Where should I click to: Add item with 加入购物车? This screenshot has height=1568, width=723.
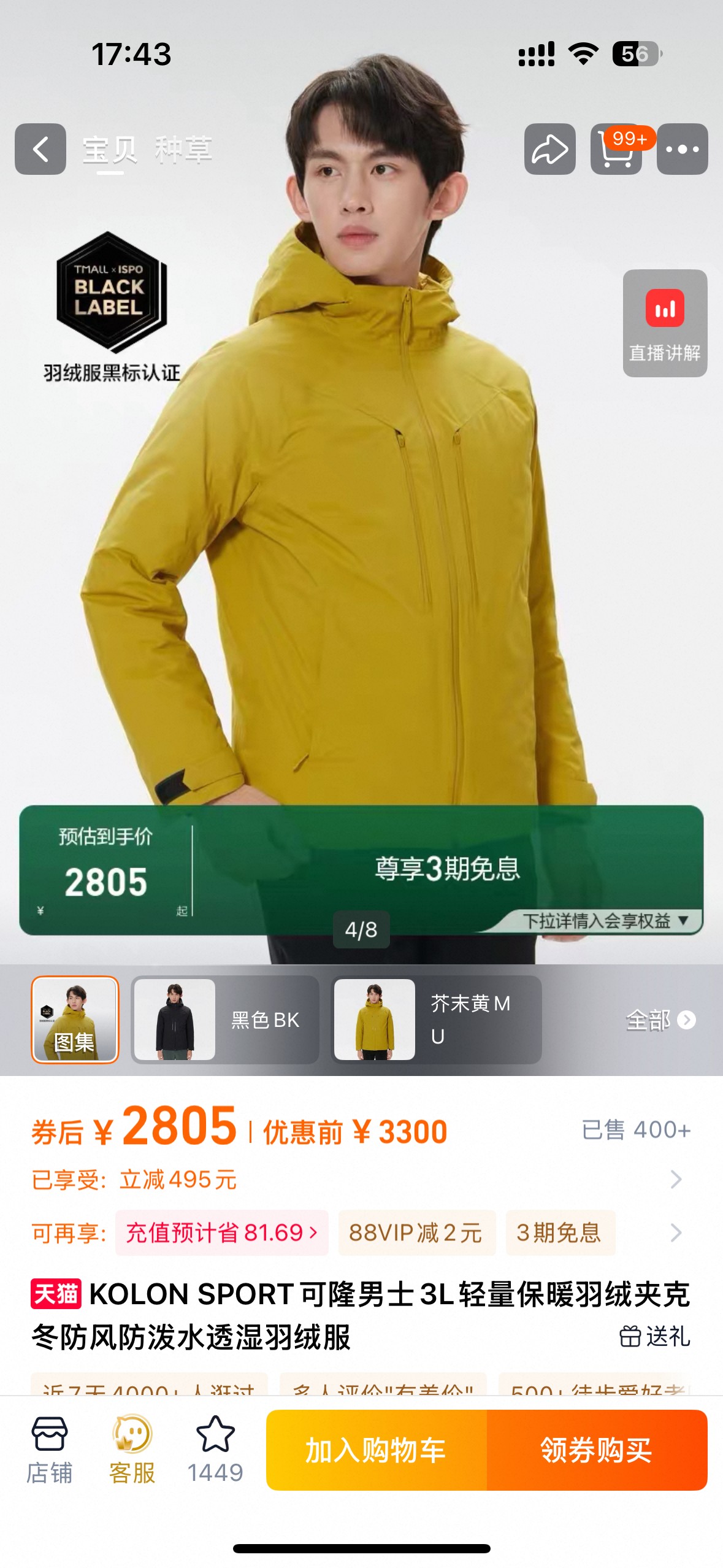[x=377, y=1450]
